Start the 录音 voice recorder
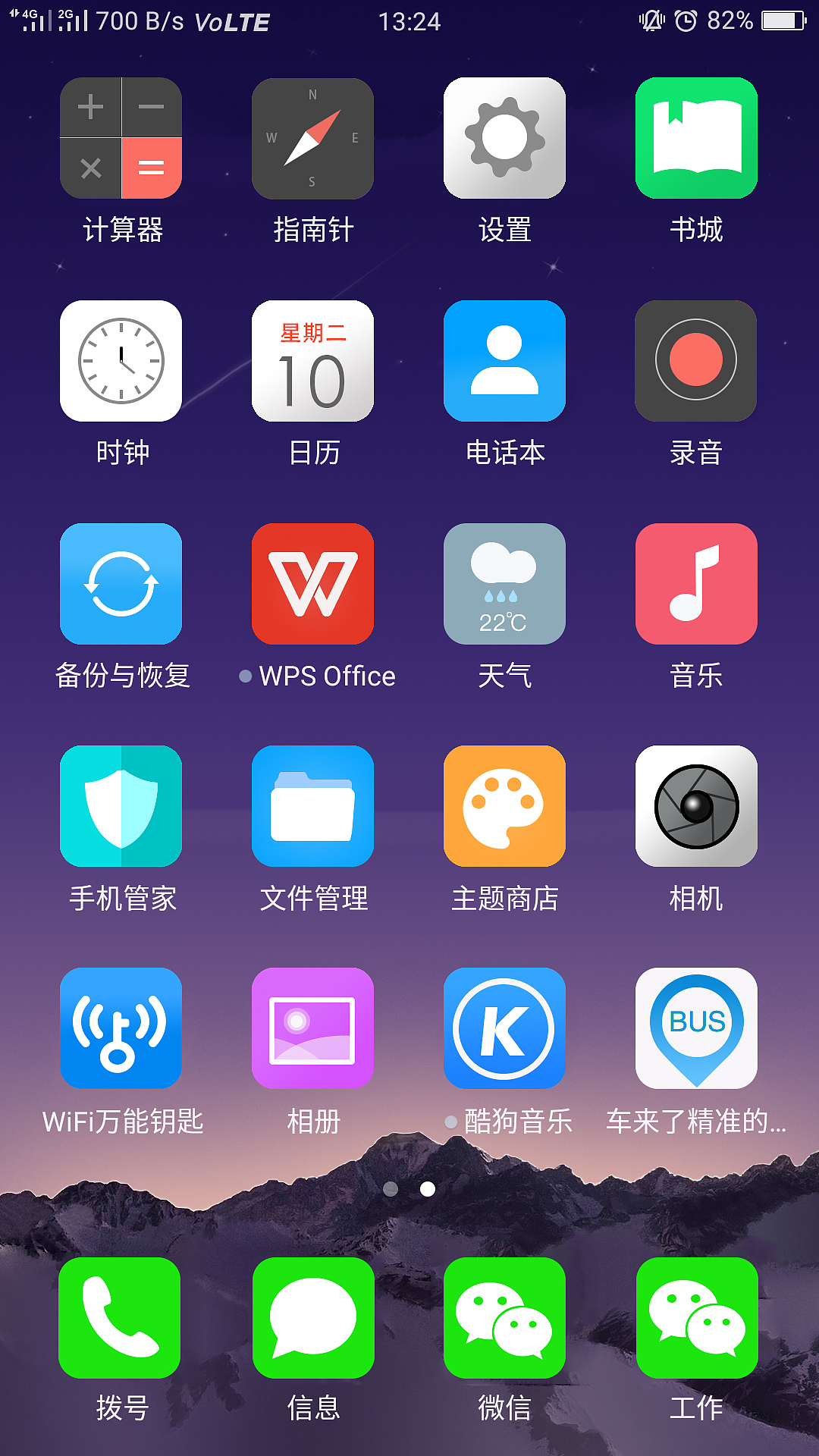 [696, 362]
